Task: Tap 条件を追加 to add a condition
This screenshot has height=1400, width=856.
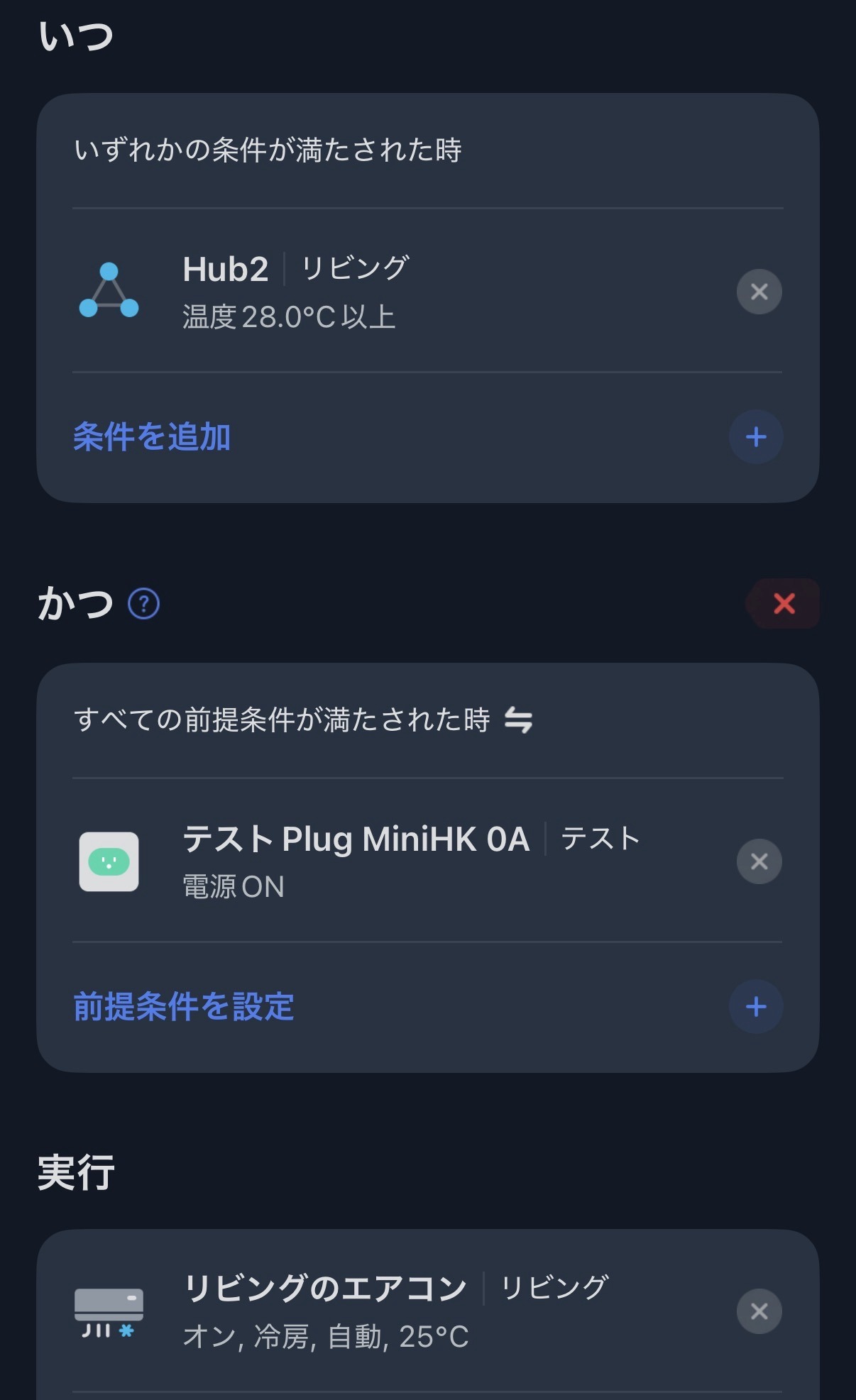Action: (x=152, y=436)
